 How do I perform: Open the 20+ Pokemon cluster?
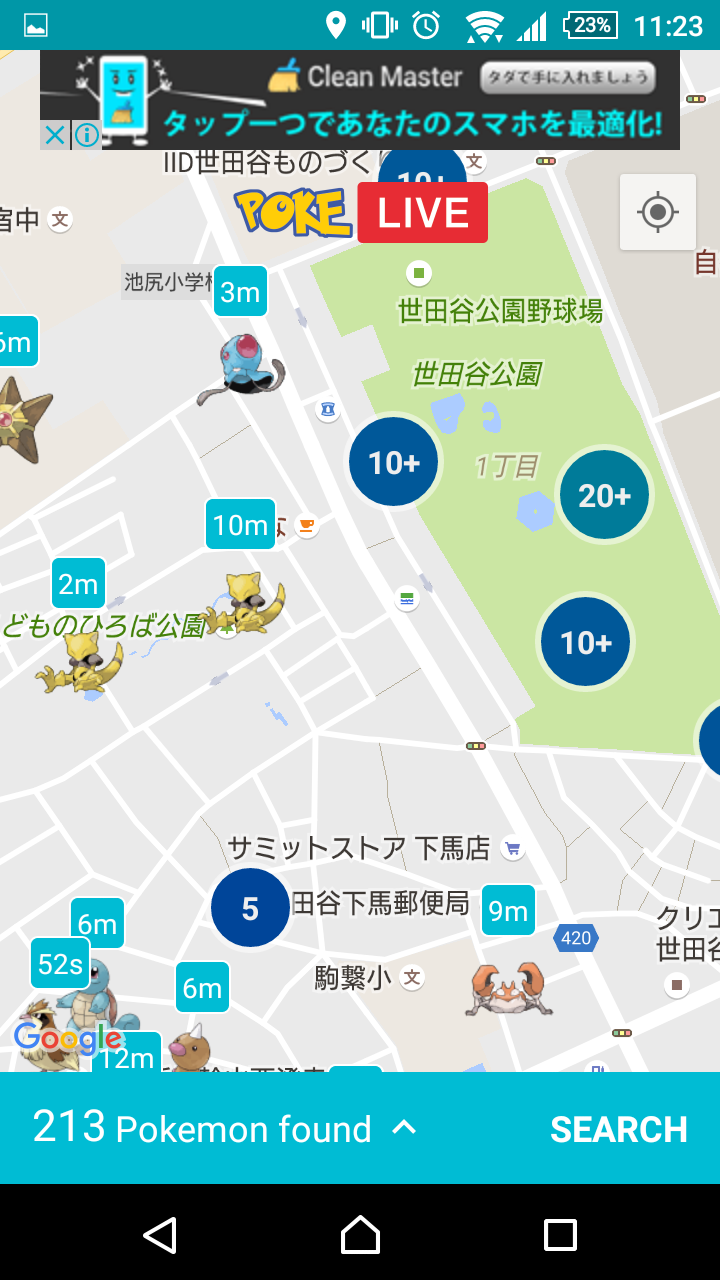click(x=603, y=495)
